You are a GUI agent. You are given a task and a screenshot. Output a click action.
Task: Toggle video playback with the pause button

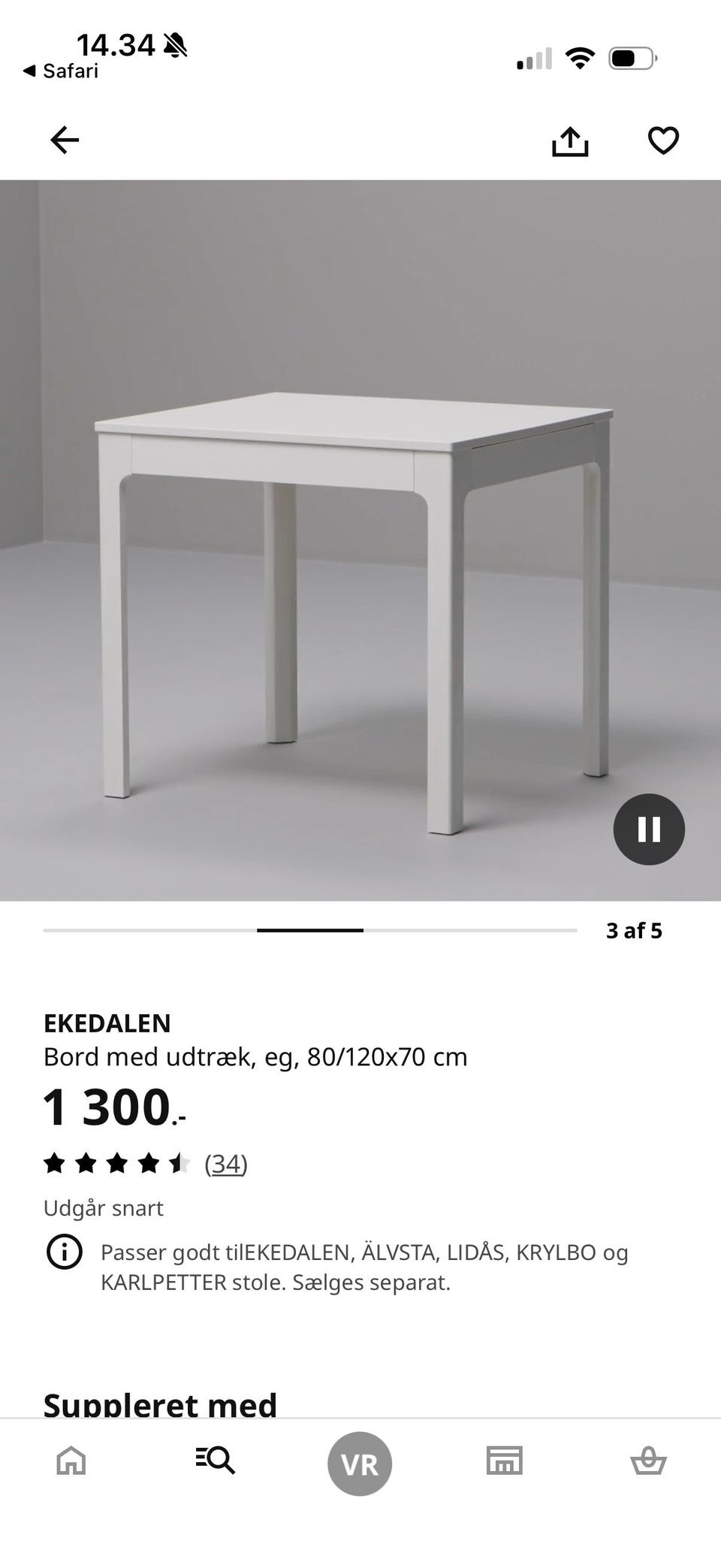(648, 827)
